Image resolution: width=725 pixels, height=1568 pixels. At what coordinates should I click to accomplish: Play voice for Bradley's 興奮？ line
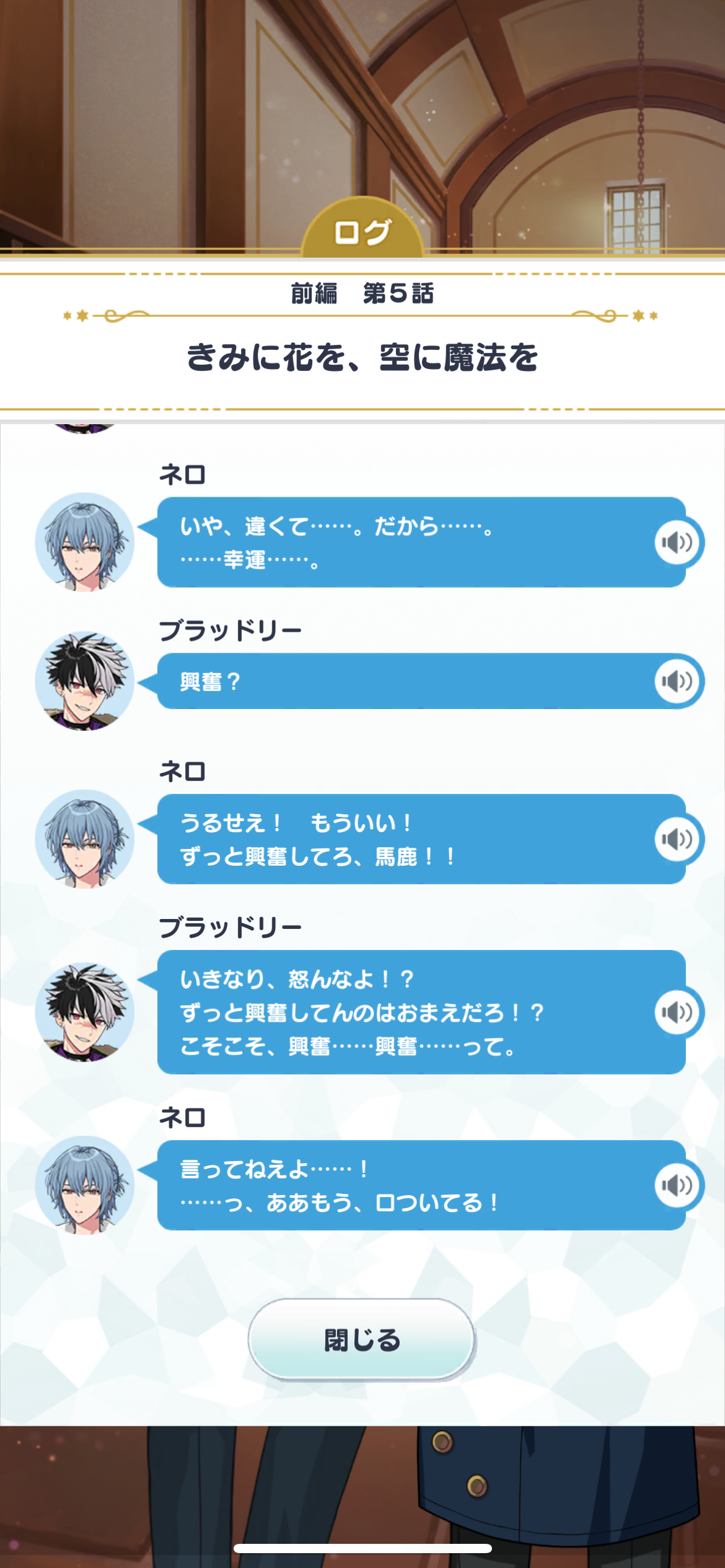677,681
